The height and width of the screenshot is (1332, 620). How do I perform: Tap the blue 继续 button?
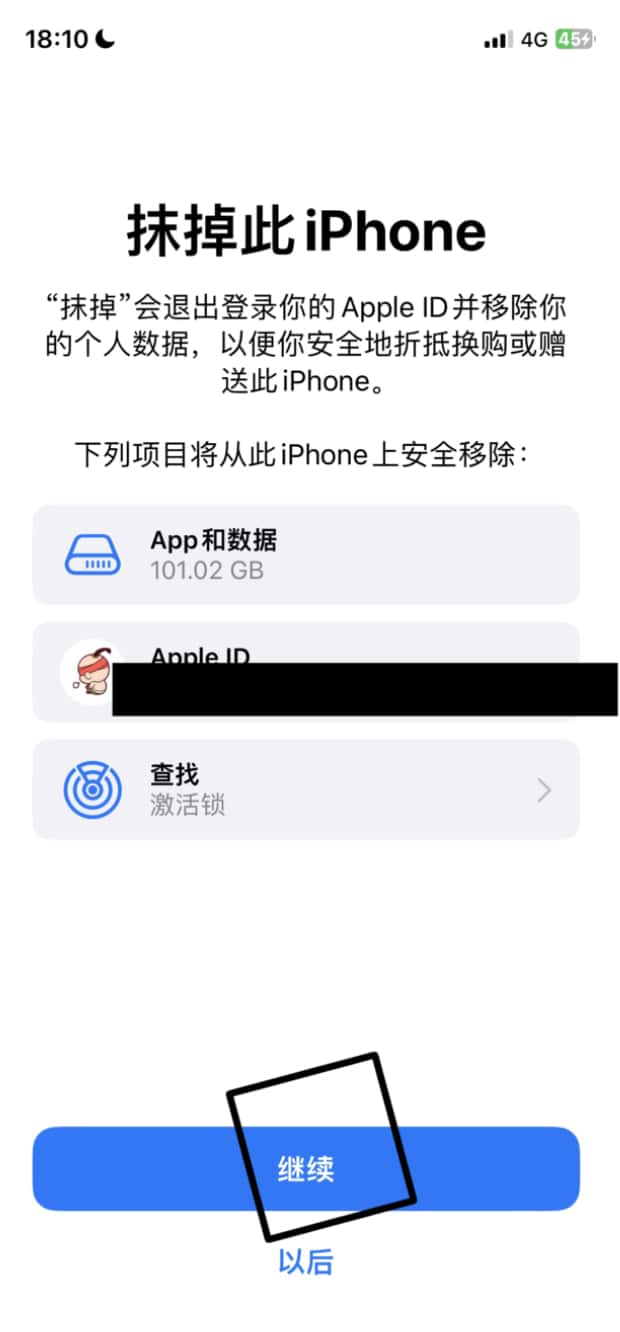pyautogui.click(x=306, y=1168)
